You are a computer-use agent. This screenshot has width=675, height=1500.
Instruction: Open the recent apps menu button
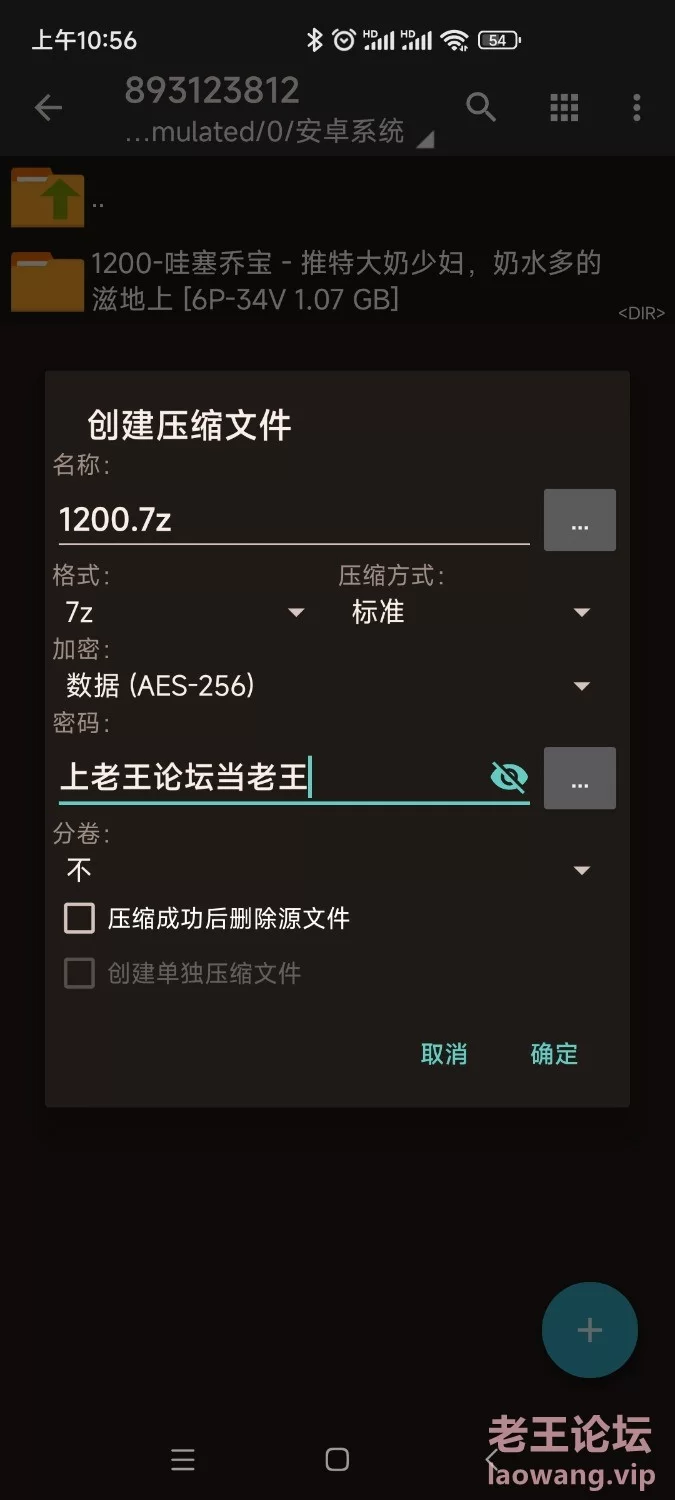coord(183,1460)
